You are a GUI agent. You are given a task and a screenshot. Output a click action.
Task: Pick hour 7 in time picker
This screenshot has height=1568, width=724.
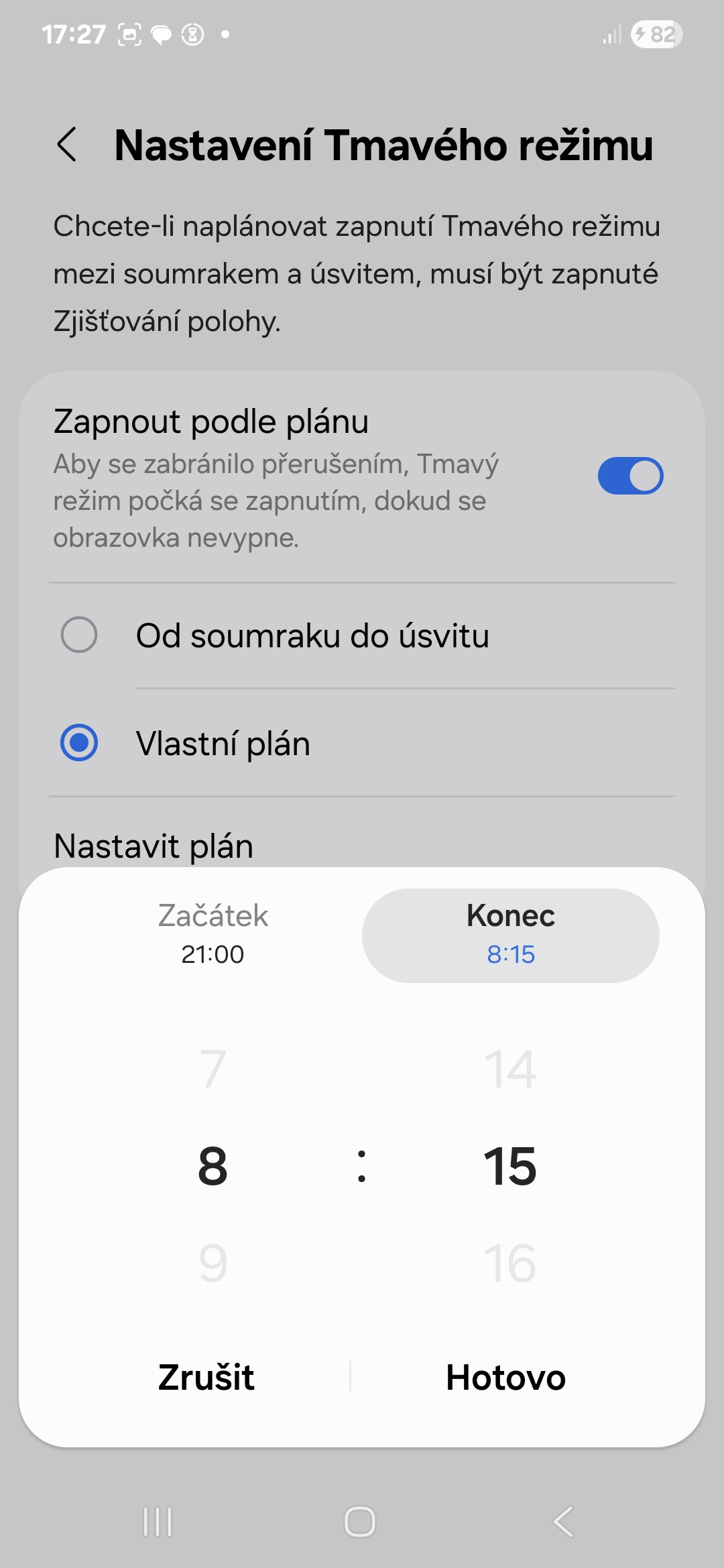click(x=213, y=1069)
